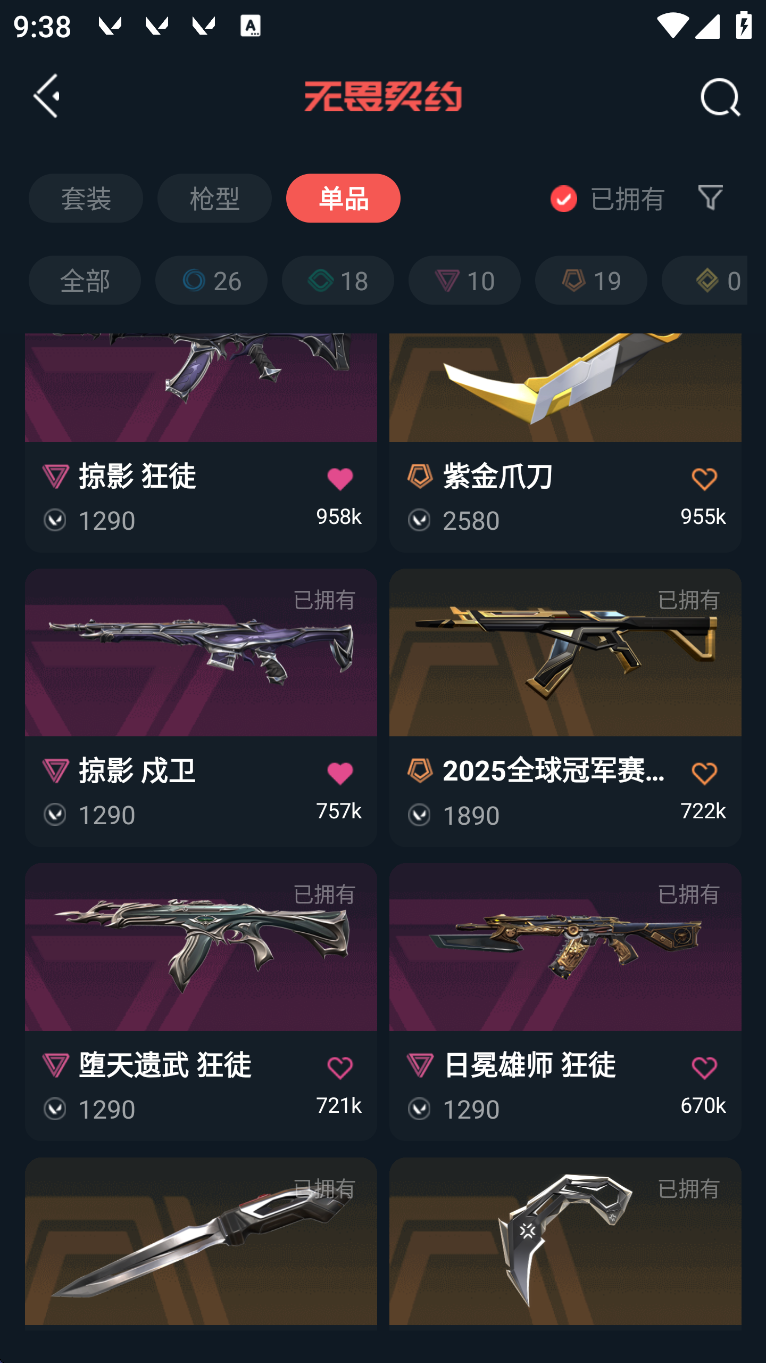Open the filter funnel icon

pos(710,198)
